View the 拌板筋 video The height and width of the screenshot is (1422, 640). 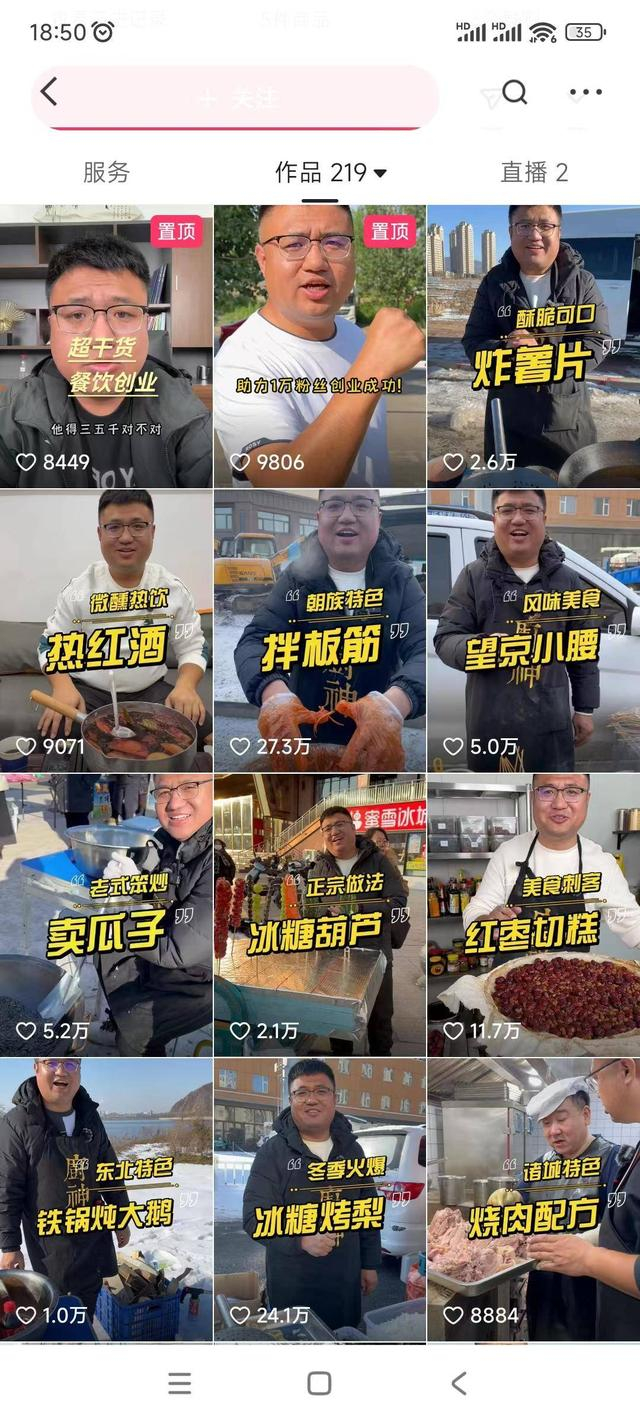(320, 630)
